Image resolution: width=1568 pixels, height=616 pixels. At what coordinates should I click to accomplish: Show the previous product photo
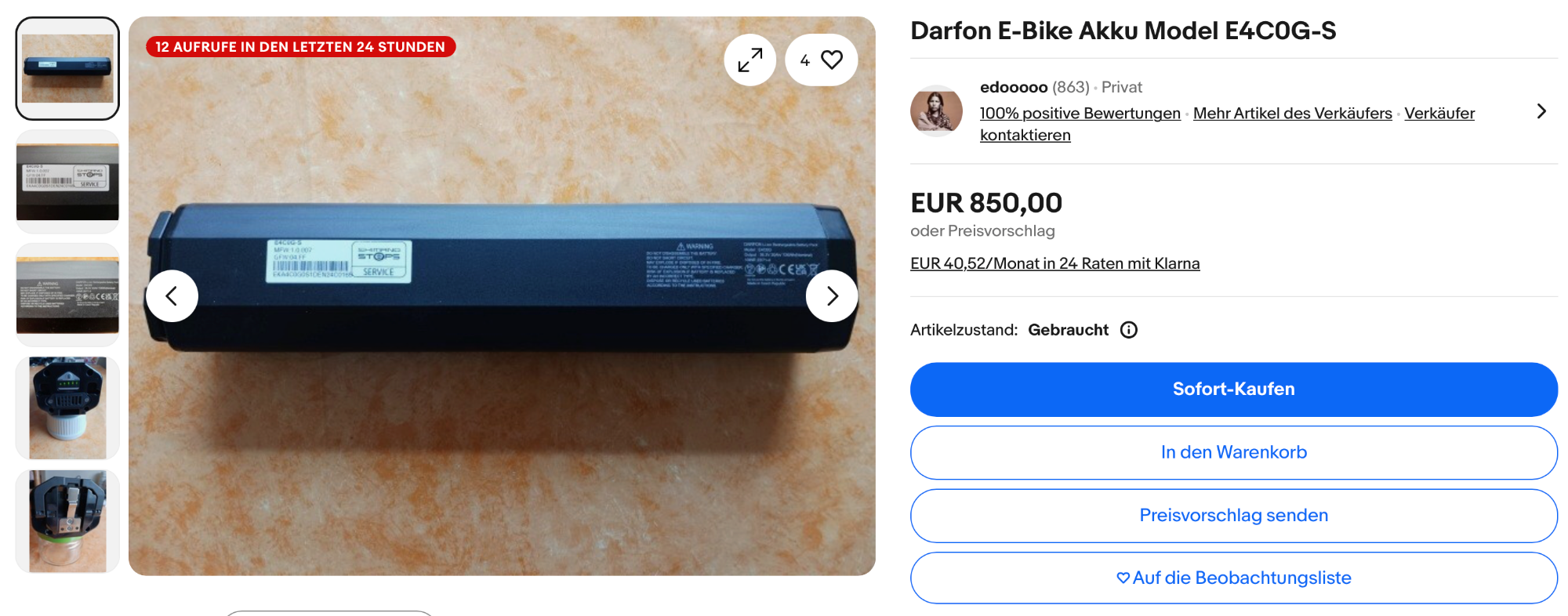(x=172, y=296)
